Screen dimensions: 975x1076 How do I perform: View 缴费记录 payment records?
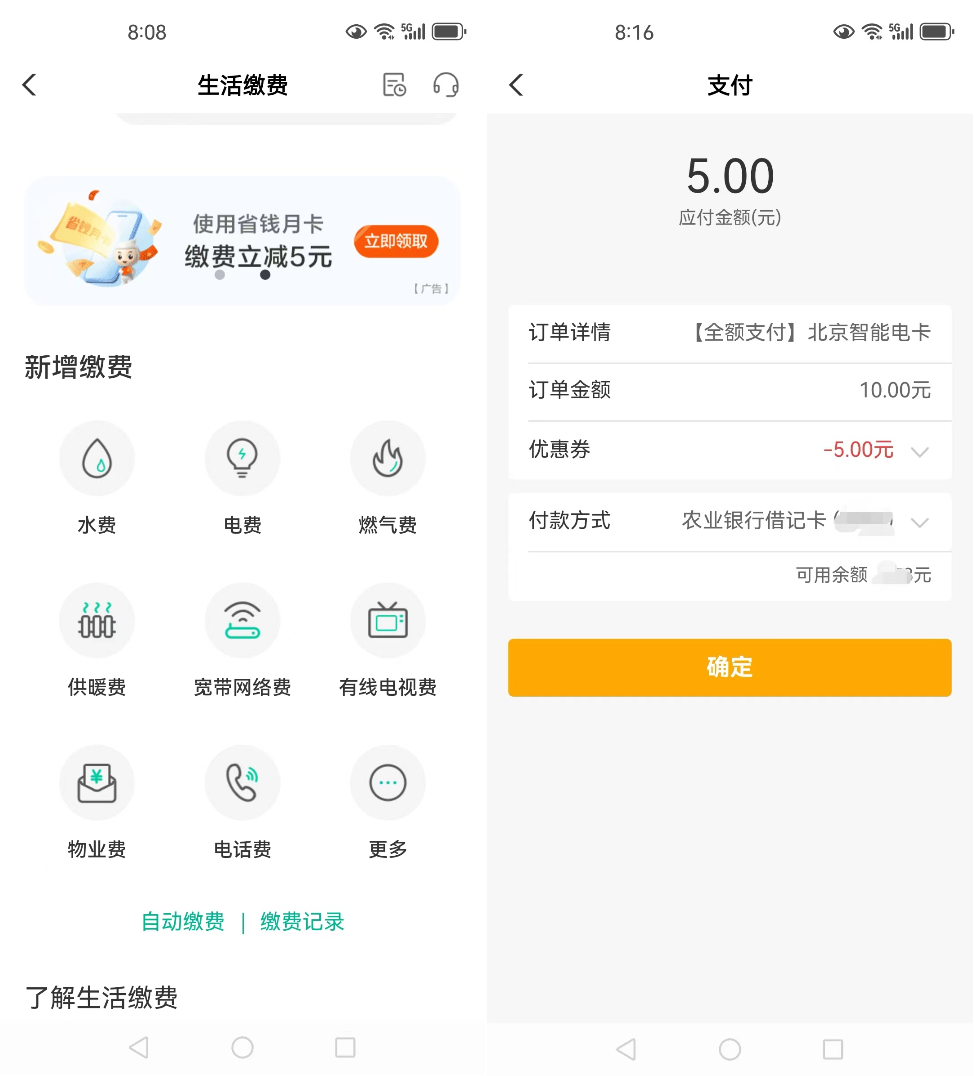[x=303, y=921]
